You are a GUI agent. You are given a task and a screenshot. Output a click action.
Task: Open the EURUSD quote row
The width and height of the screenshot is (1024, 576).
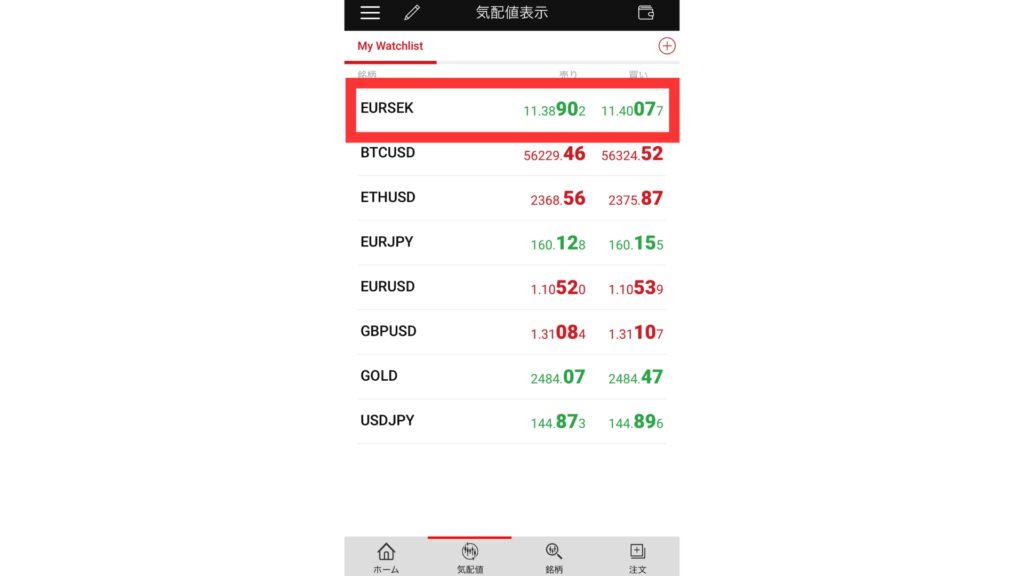tap(511, 287)
